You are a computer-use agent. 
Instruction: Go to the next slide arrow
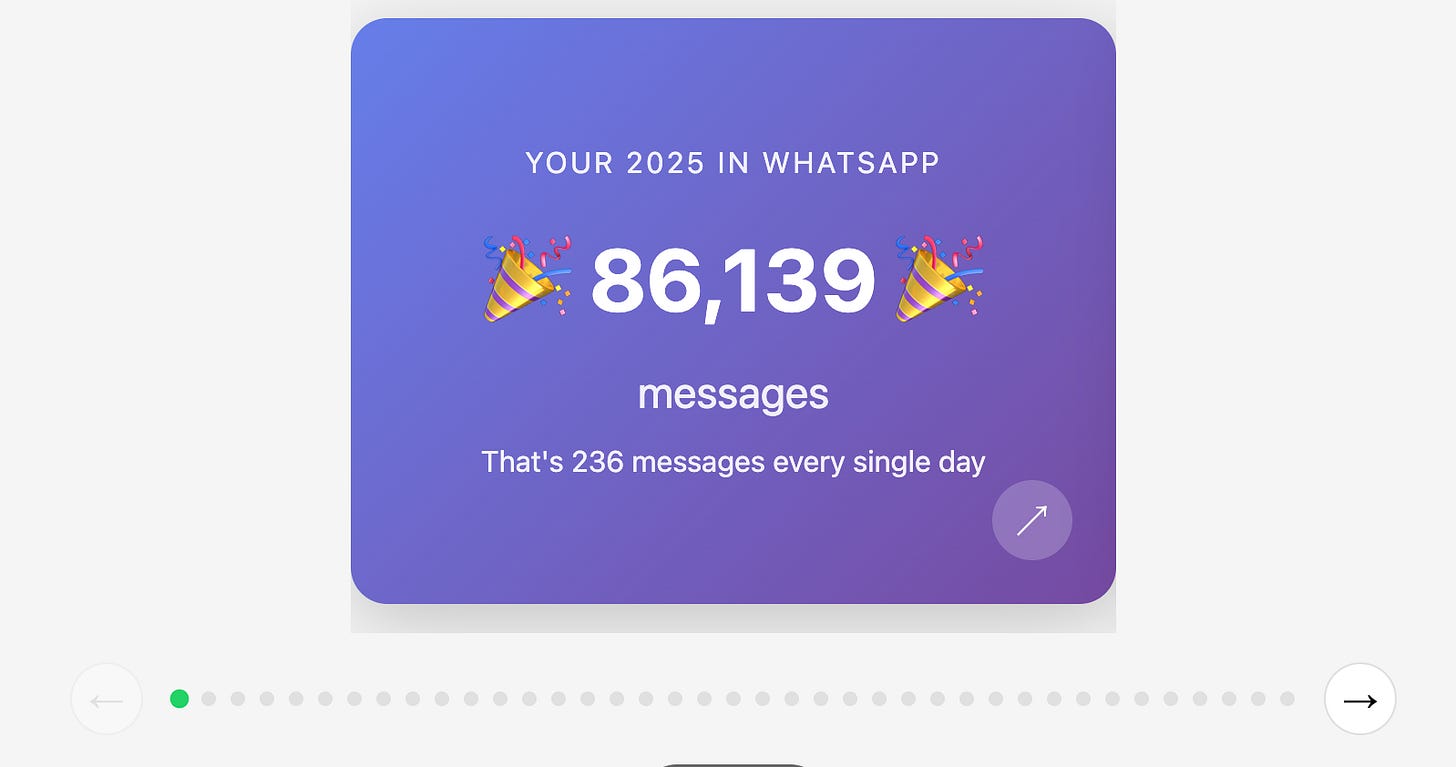1359,699
